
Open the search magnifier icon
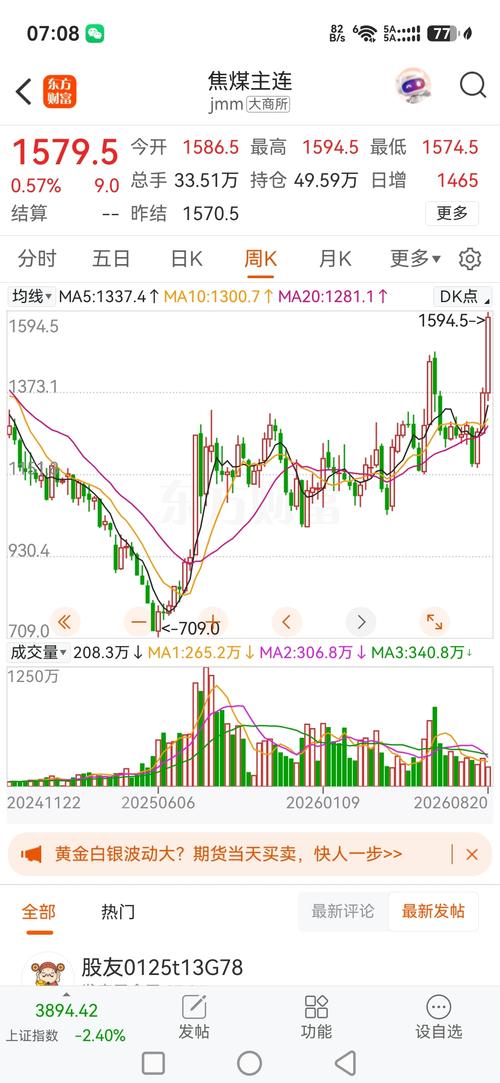pyautogui.click(x=473, y=86)
